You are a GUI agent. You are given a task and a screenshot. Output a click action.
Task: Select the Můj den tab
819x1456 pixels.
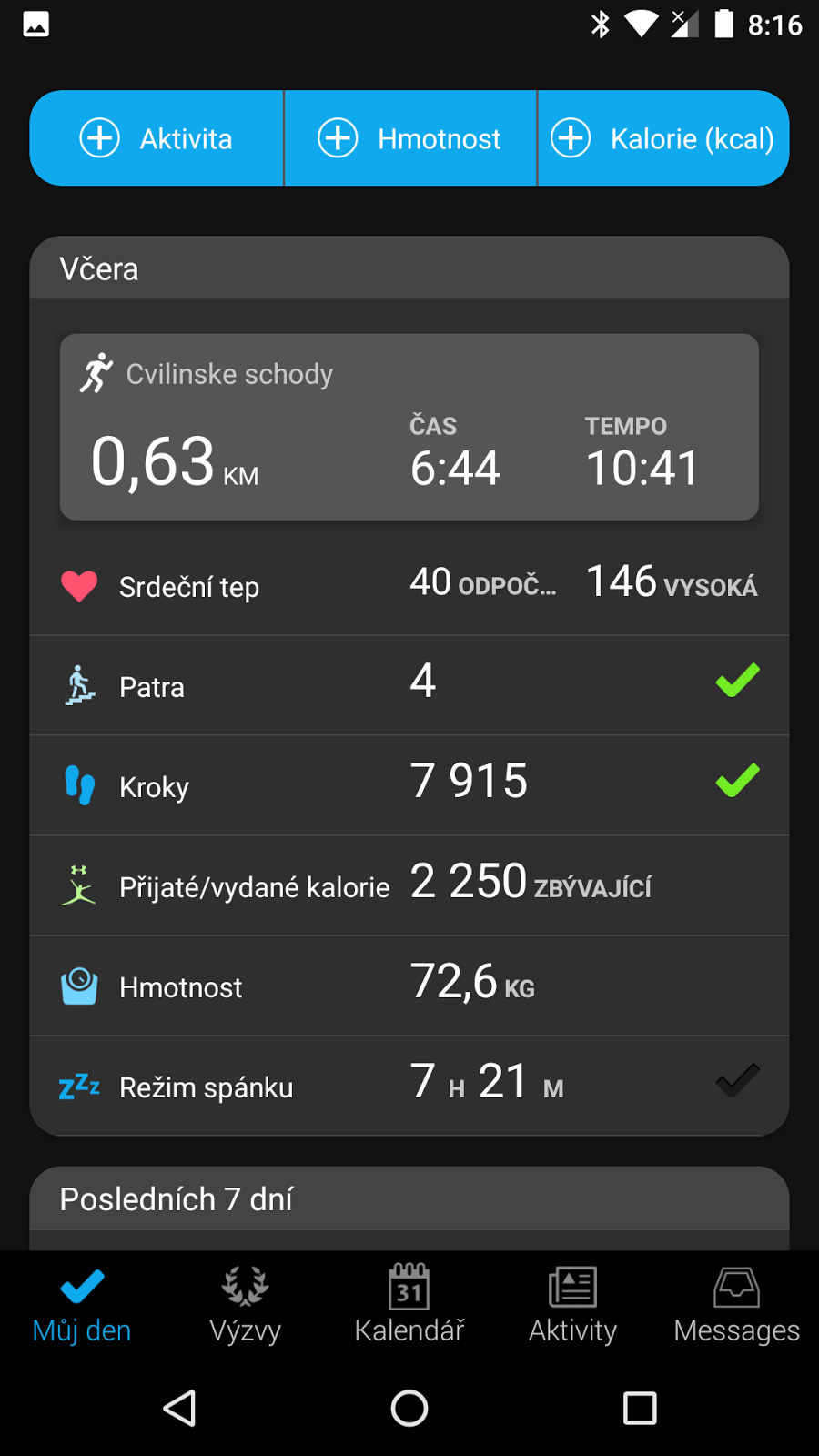click(x=82, y=1306)
